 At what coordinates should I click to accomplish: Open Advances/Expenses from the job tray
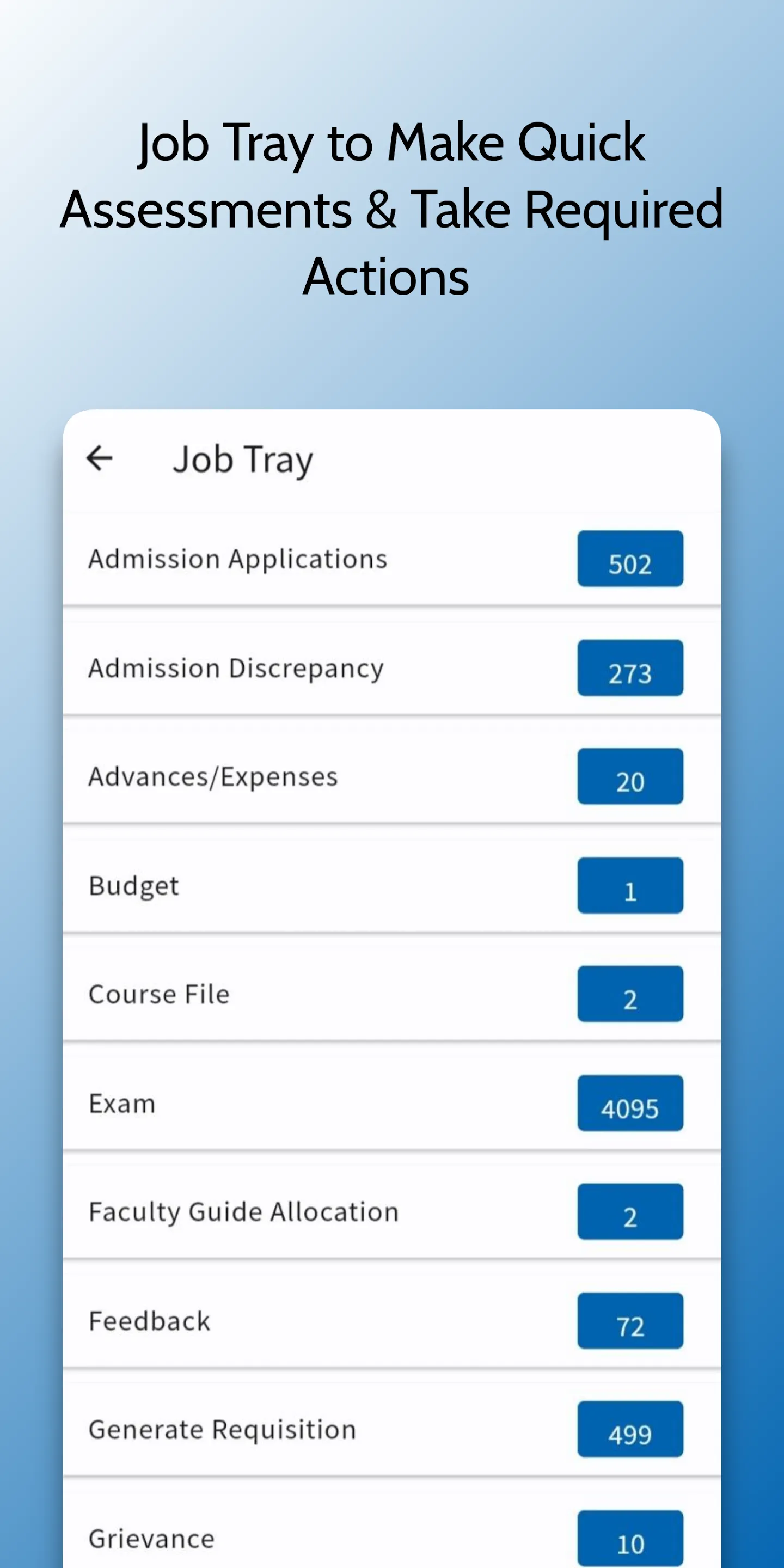(x=213, y=775)
